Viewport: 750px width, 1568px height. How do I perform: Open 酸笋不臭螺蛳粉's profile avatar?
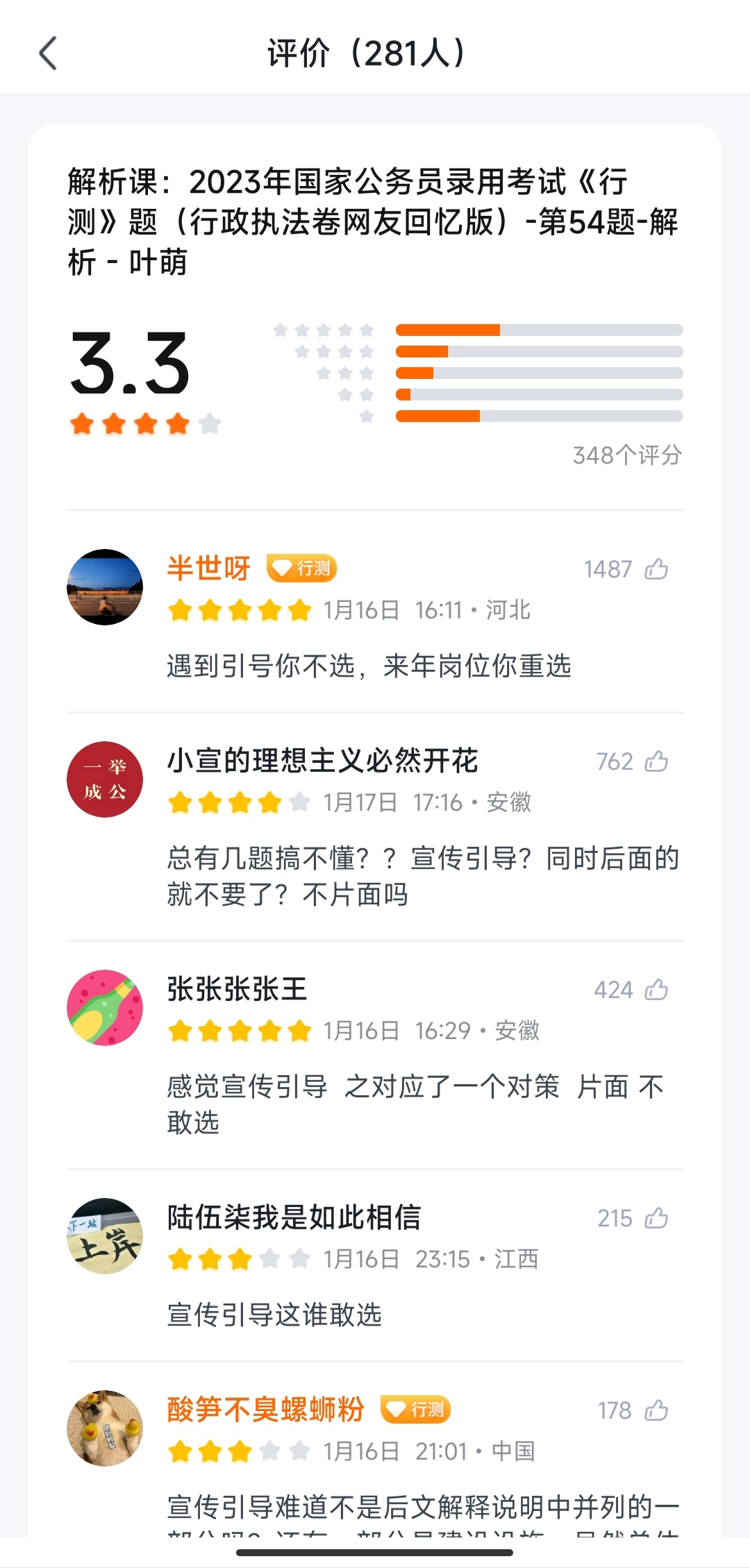click(105, 1428)
